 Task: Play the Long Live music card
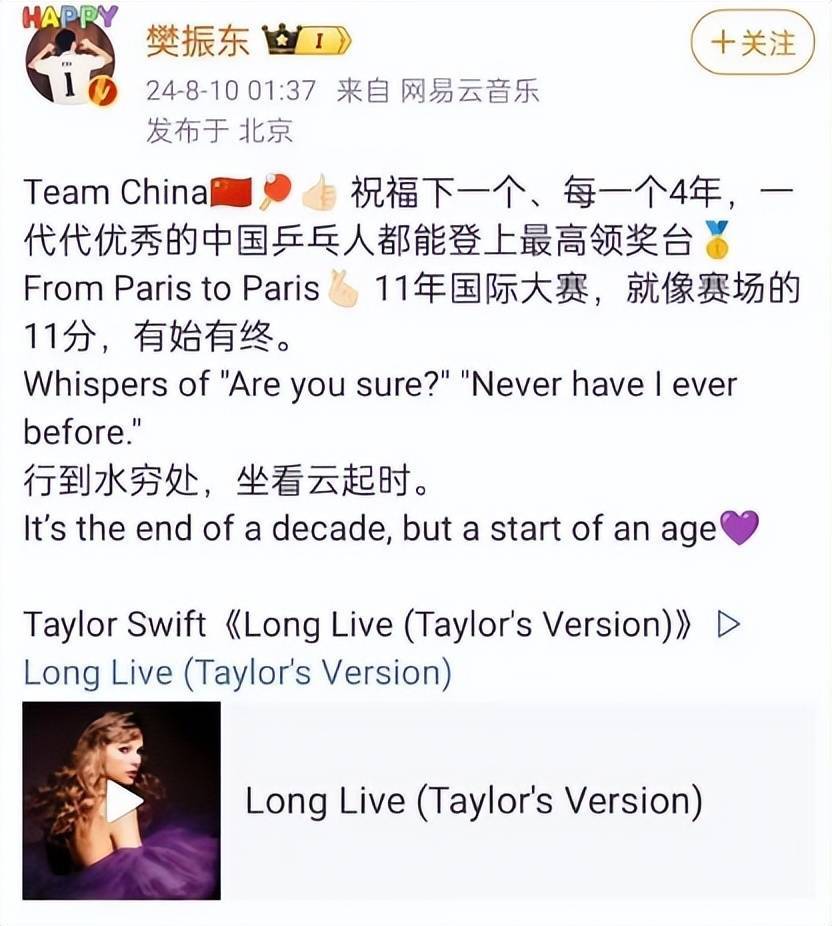pos(122,801)
